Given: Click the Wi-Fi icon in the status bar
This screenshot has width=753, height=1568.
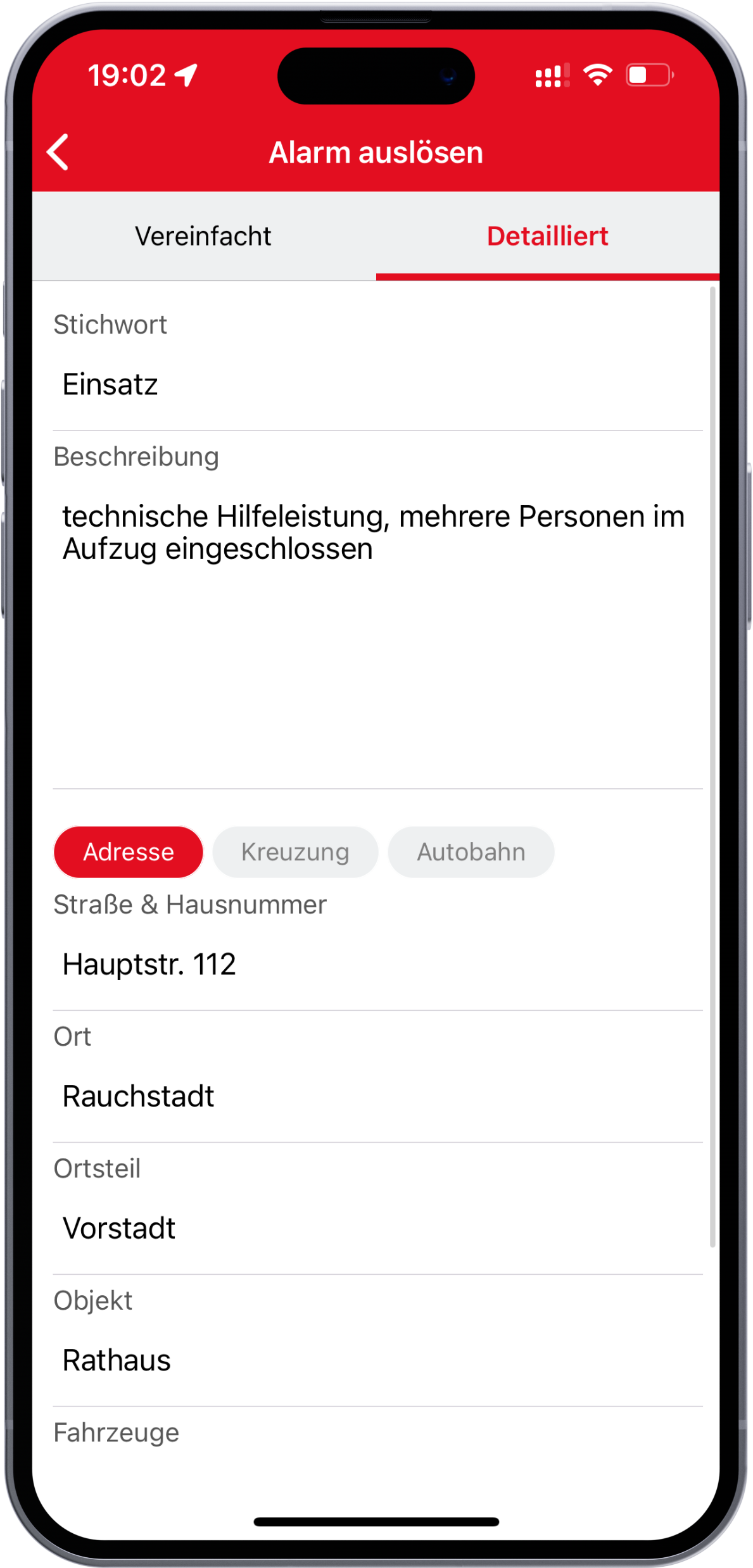Looking at the screenshot, I should (x=596, y=75).
